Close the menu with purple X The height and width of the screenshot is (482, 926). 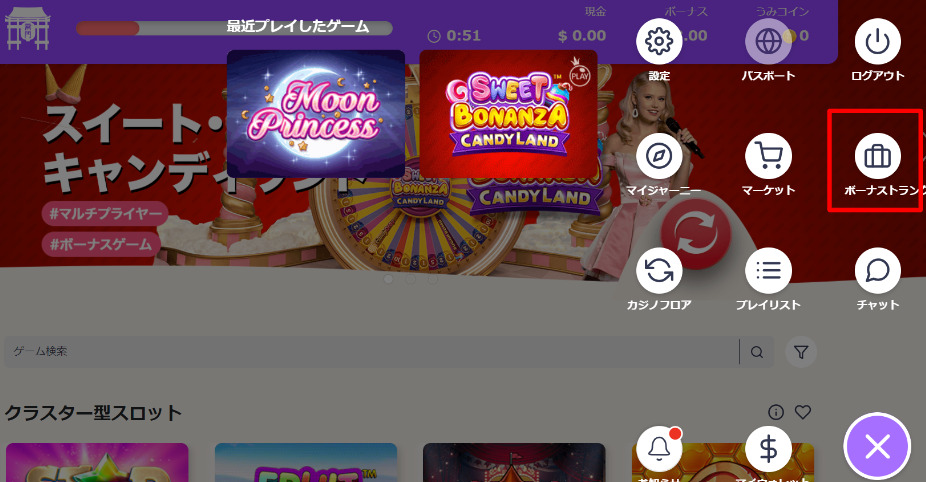click(x=877, y=447)
